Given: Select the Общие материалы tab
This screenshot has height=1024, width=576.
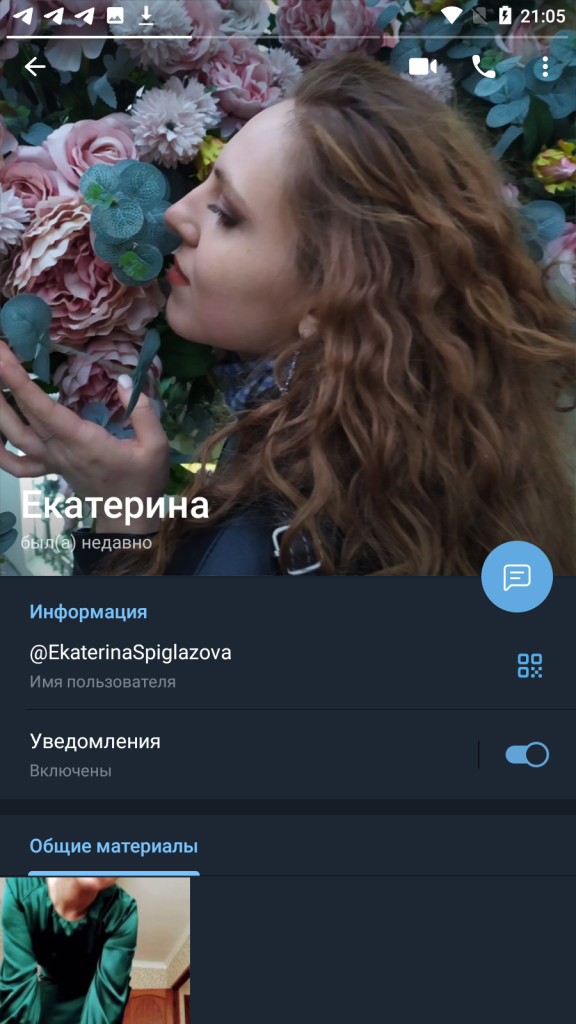Looking at the screenshot, I should (114, 848).
